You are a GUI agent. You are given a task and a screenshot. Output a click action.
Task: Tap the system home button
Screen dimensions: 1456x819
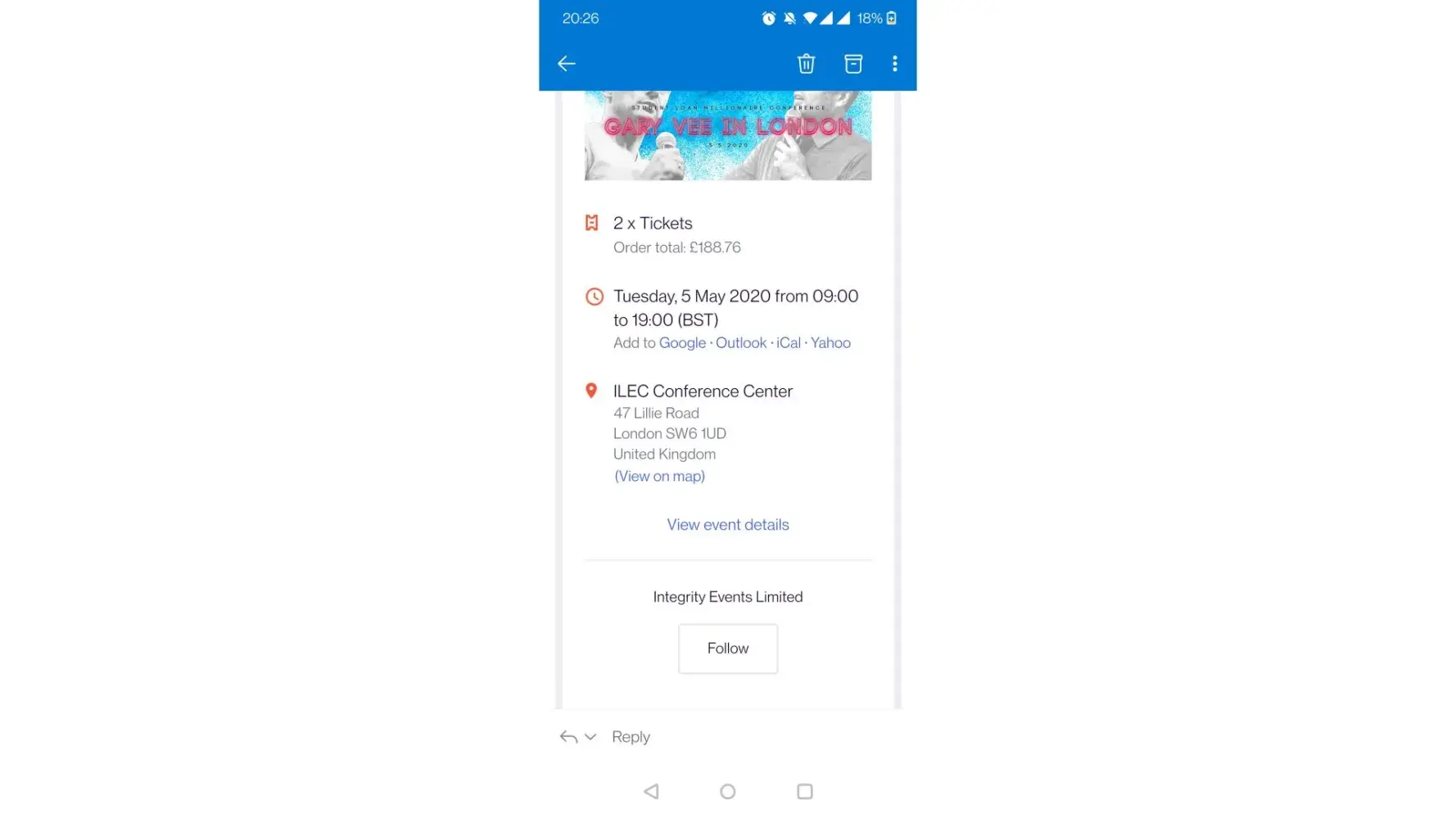(x=727, y=791)
